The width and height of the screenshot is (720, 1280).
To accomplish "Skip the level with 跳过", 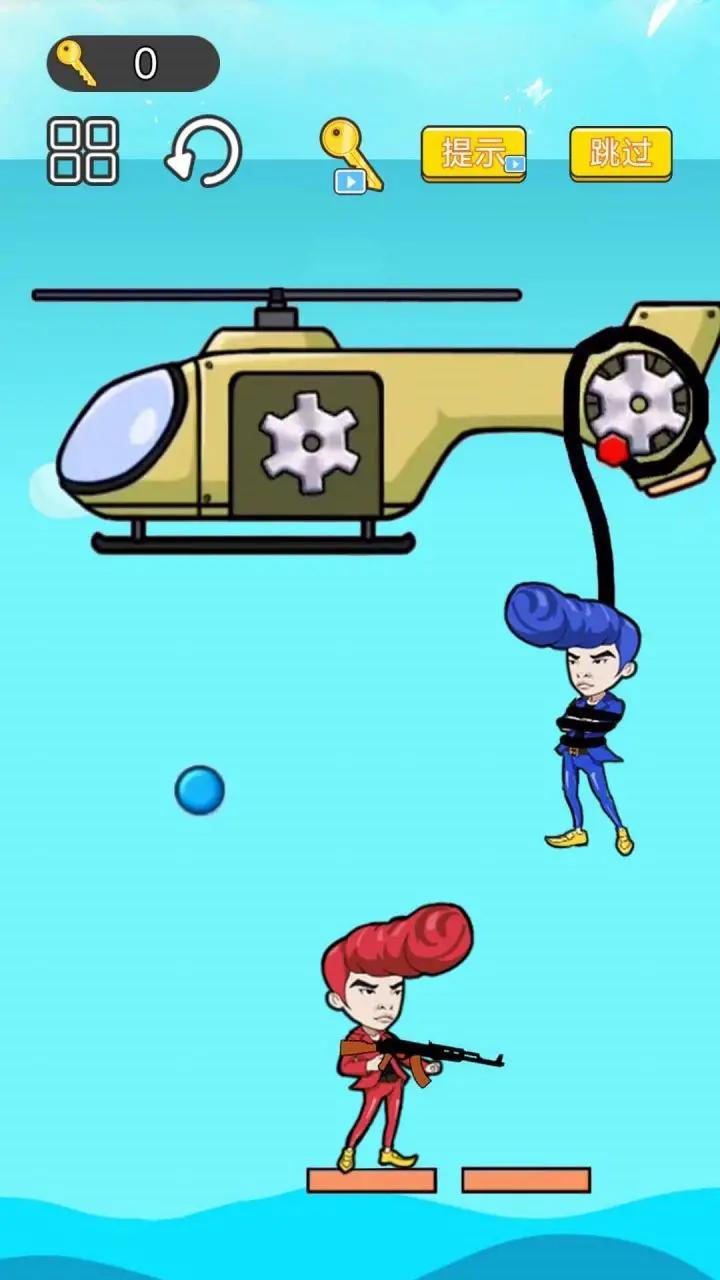I will 620,153.
